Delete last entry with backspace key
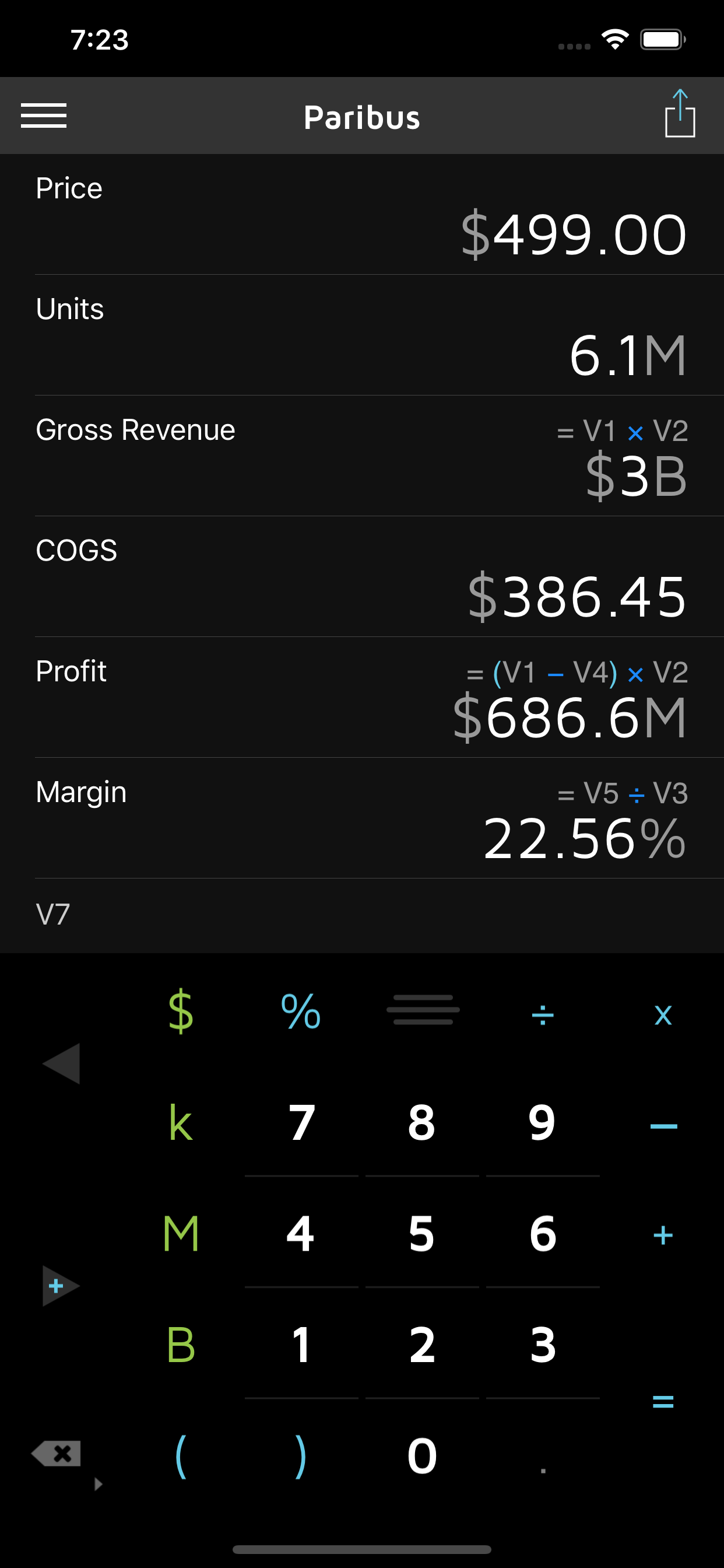 (x=57, y=1454)
